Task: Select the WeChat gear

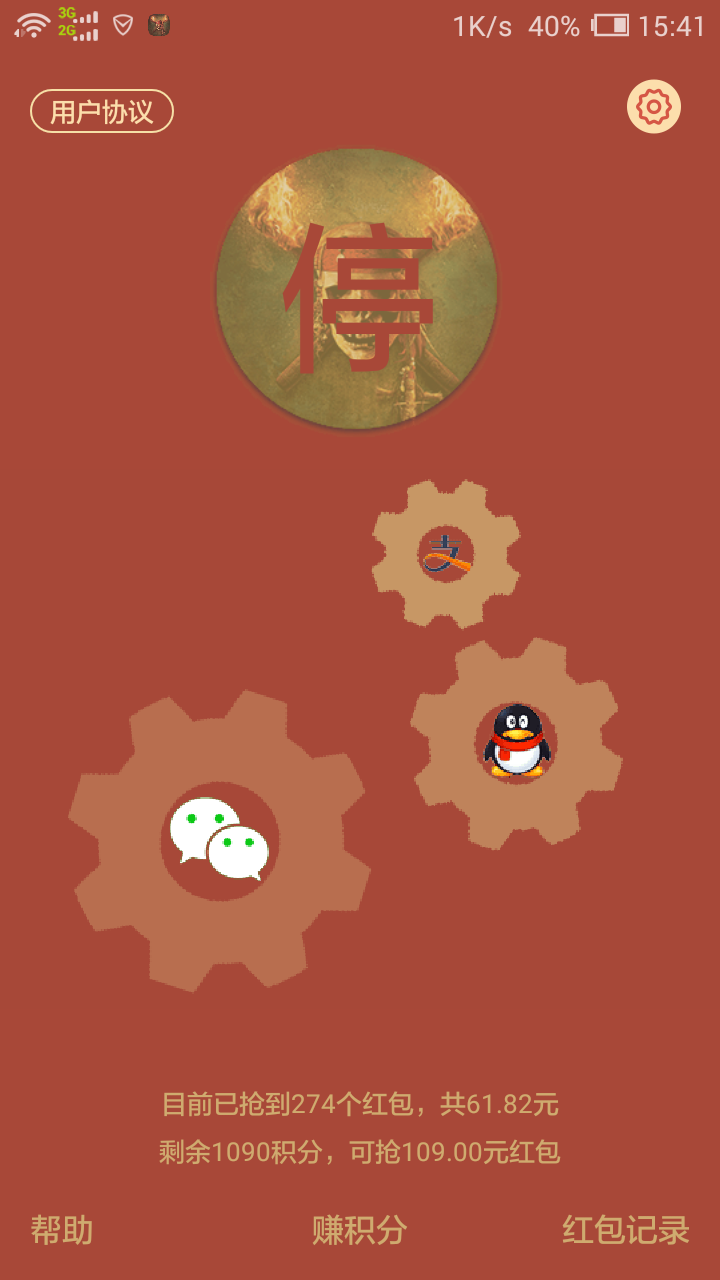Action: (x=220, y=841)
